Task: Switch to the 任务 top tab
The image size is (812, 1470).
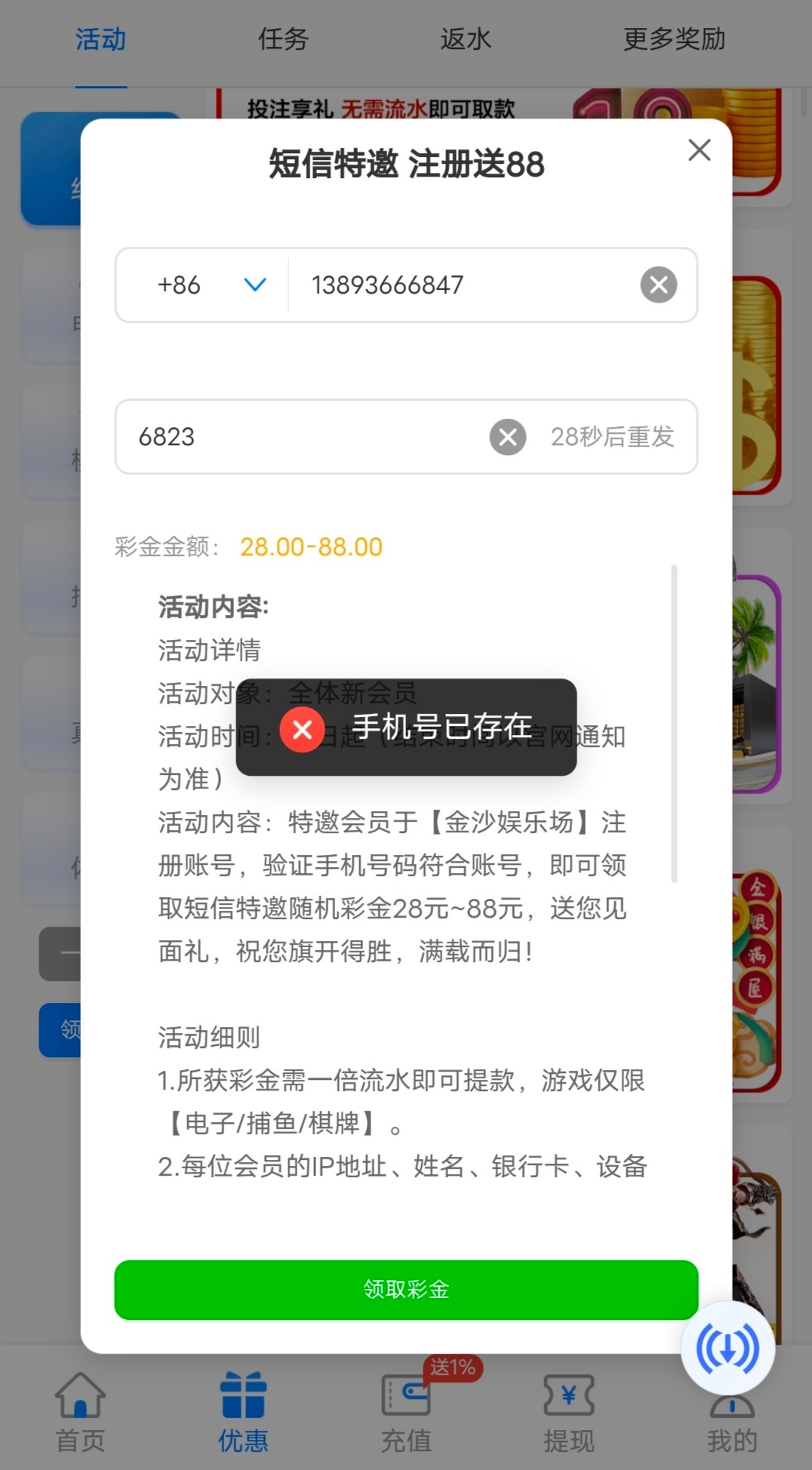Action: pos(283,39)
